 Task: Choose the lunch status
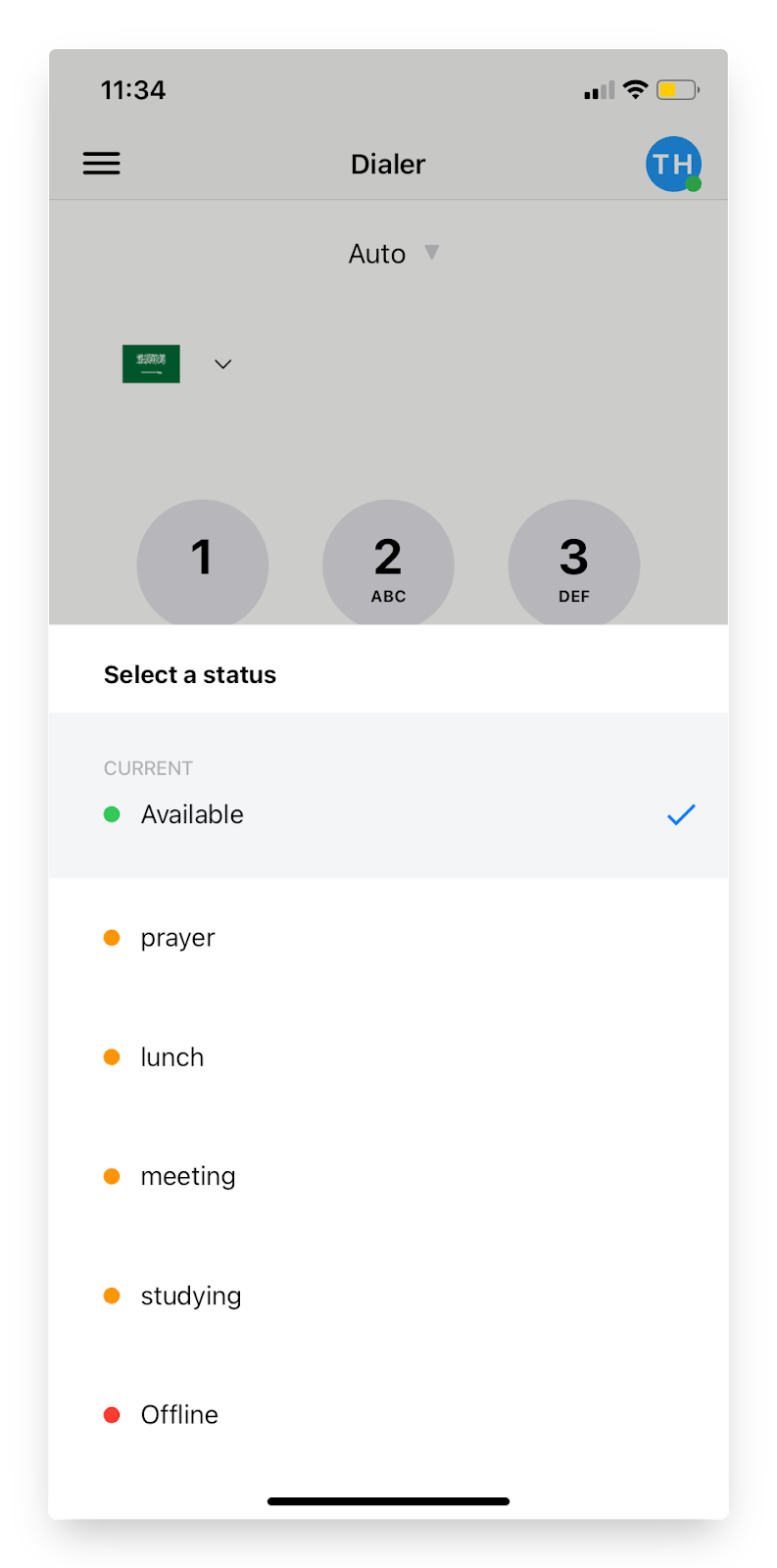click(388, 1057)
